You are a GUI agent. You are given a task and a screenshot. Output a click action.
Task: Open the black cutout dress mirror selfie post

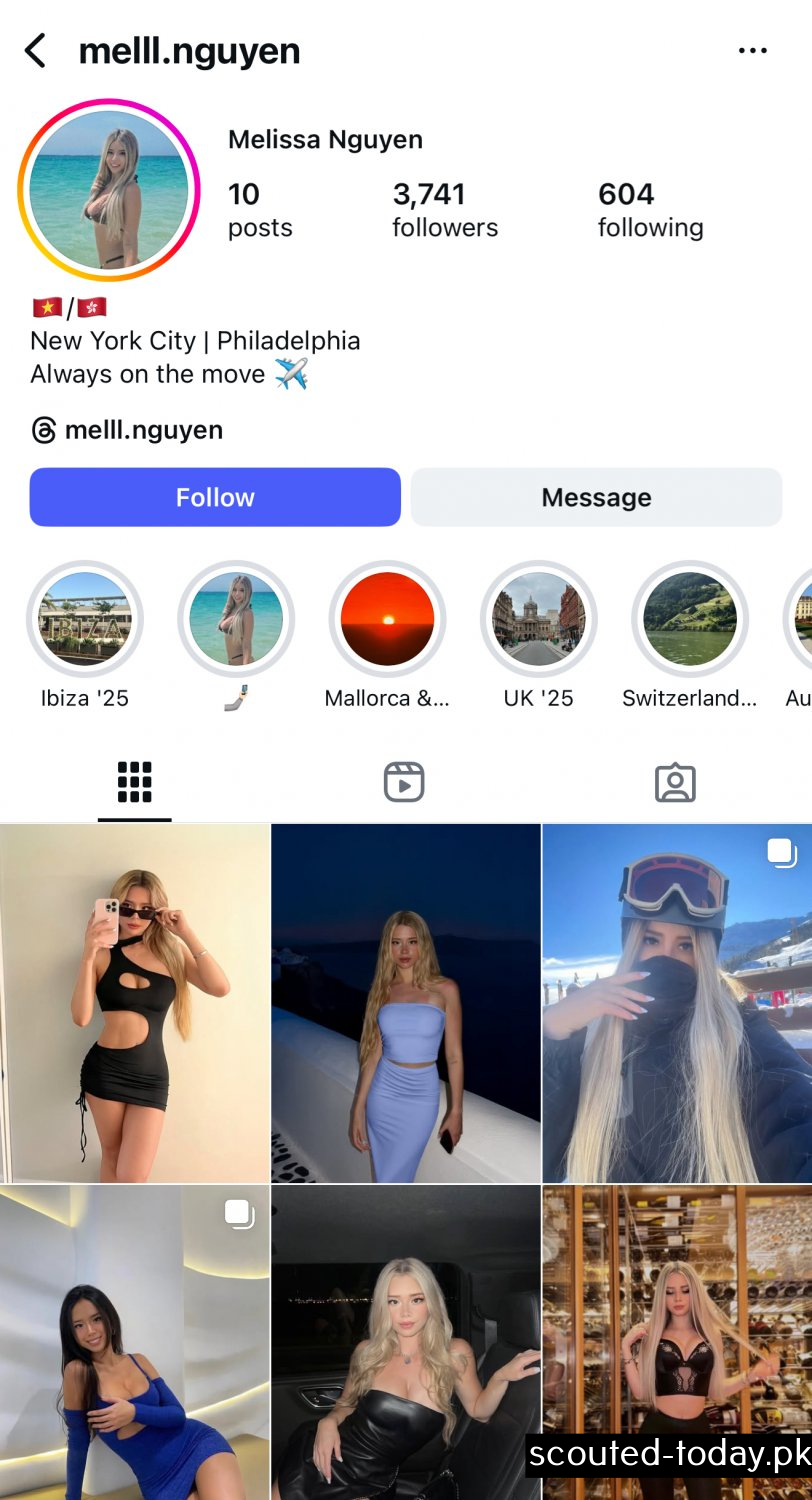tap(135, 1003)
